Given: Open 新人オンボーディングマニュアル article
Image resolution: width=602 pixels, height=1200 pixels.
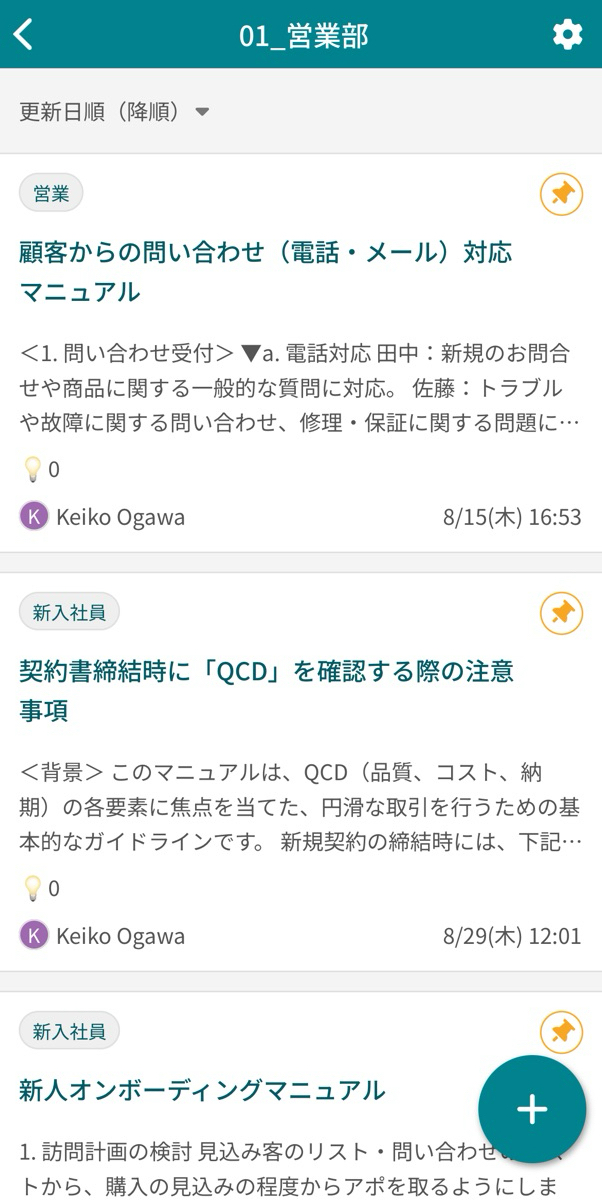Looking at the screenshot, I should tap(202, 1090).
